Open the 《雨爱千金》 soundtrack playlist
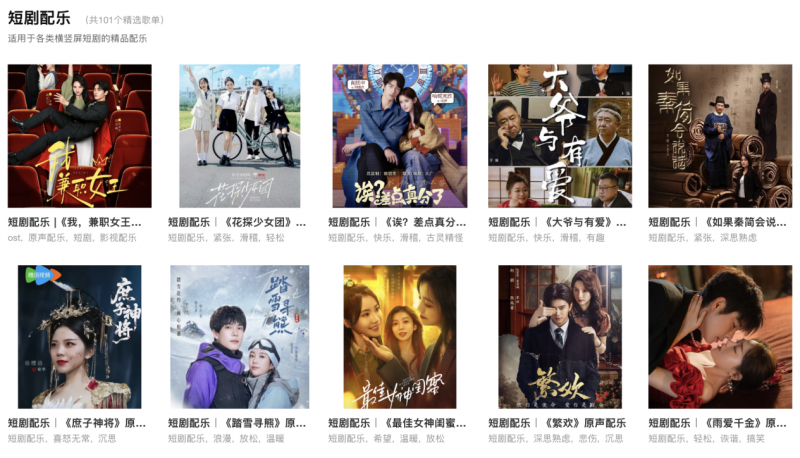The width and height of the screenshot is (800, 458). (720, 337)
